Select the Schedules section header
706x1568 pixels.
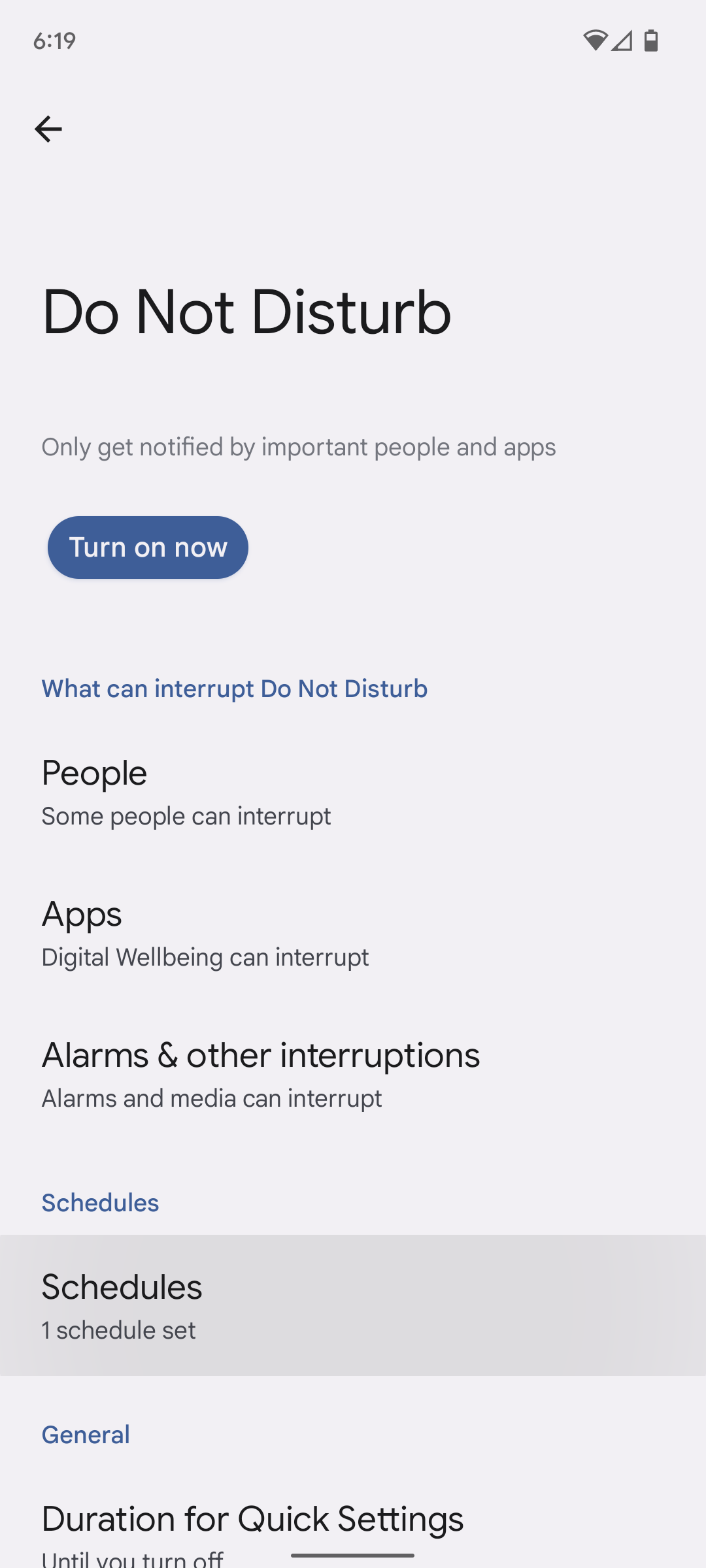coord(99,1202)
